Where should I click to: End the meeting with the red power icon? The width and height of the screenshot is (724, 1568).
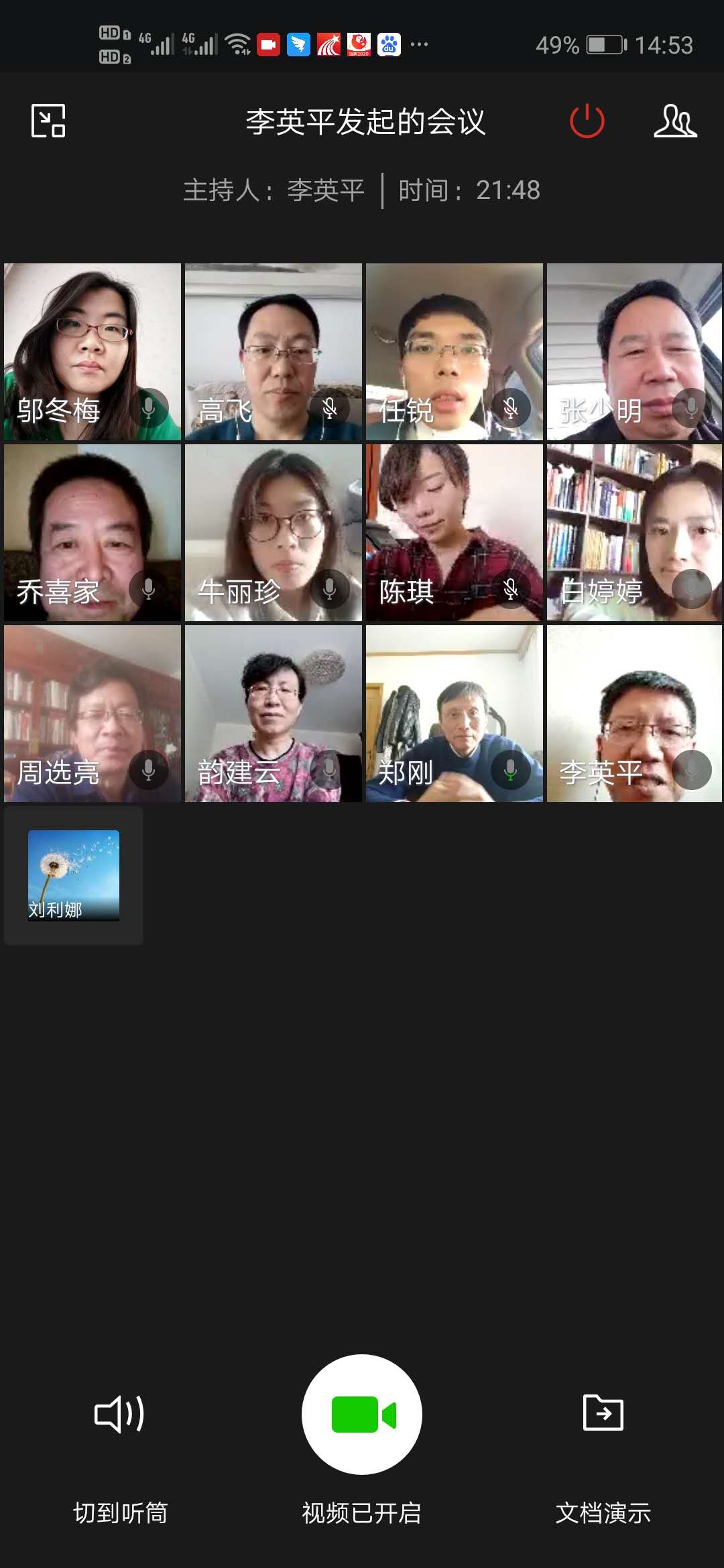[x=587, y=121]
